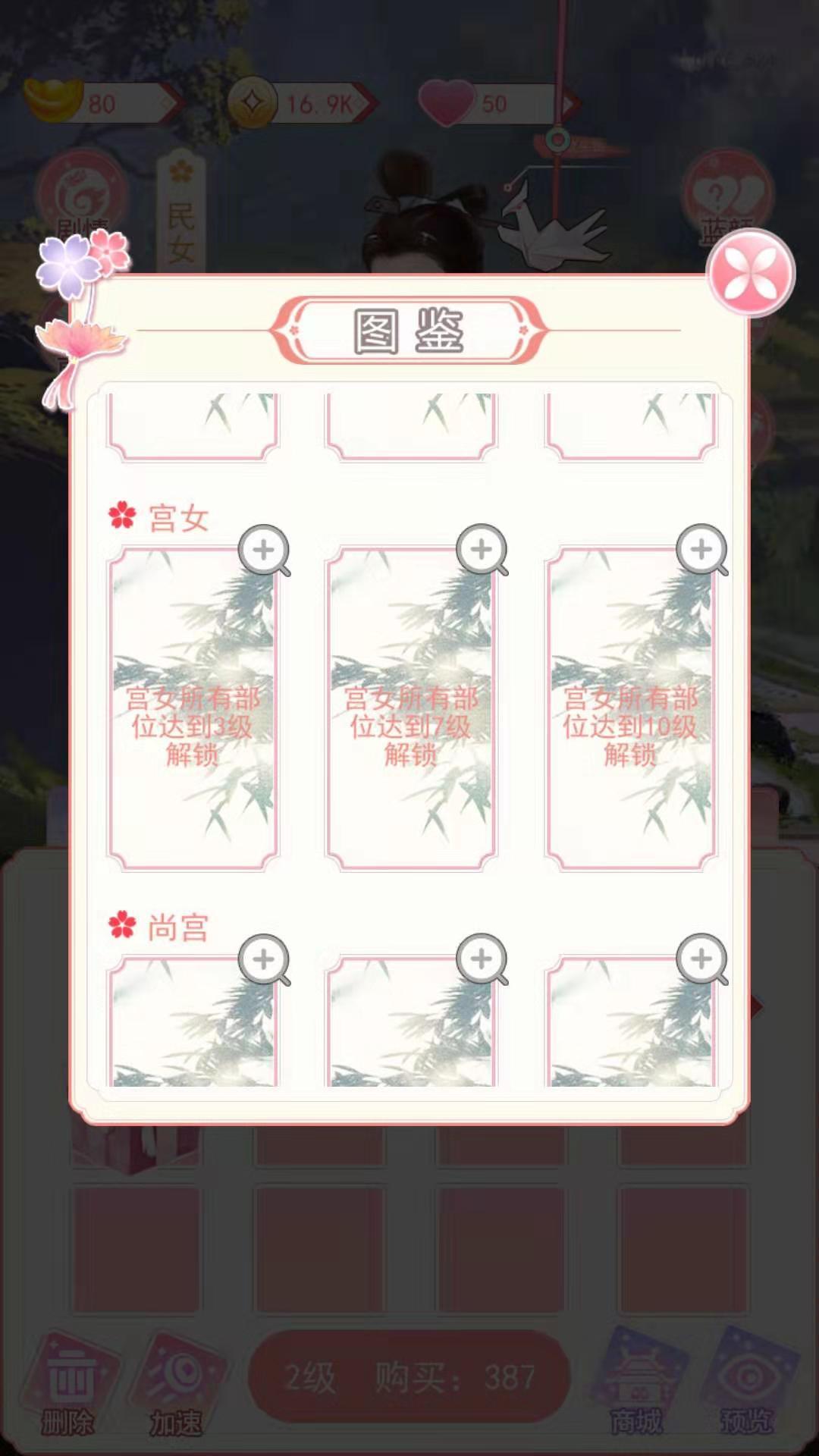The width and height of the screenshot is (819, 1456).
Task: Zoom into the 宫女 7级 locked card
Action: (x=482, y=550)
